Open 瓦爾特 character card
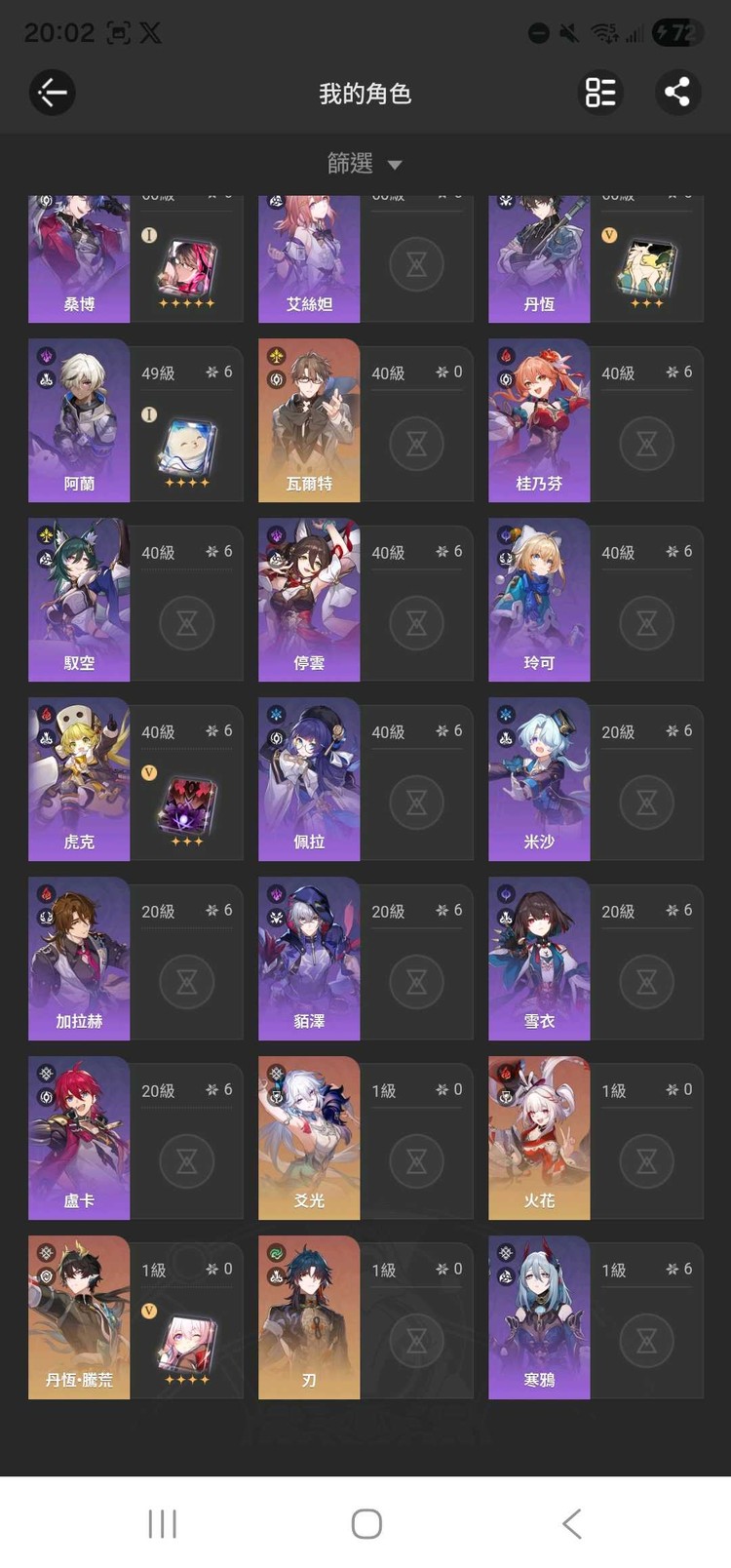Image resolution: width=731 pixels, height=1568 pixels. [309, 421]
